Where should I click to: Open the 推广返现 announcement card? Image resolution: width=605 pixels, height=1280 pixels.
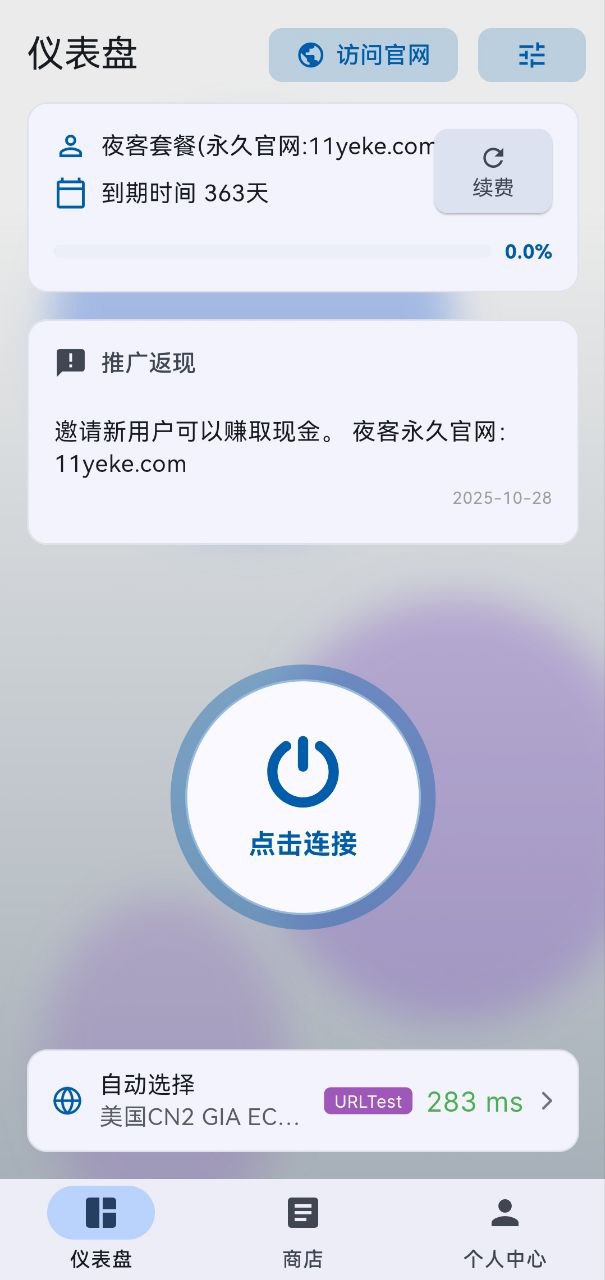pos(302,432)
